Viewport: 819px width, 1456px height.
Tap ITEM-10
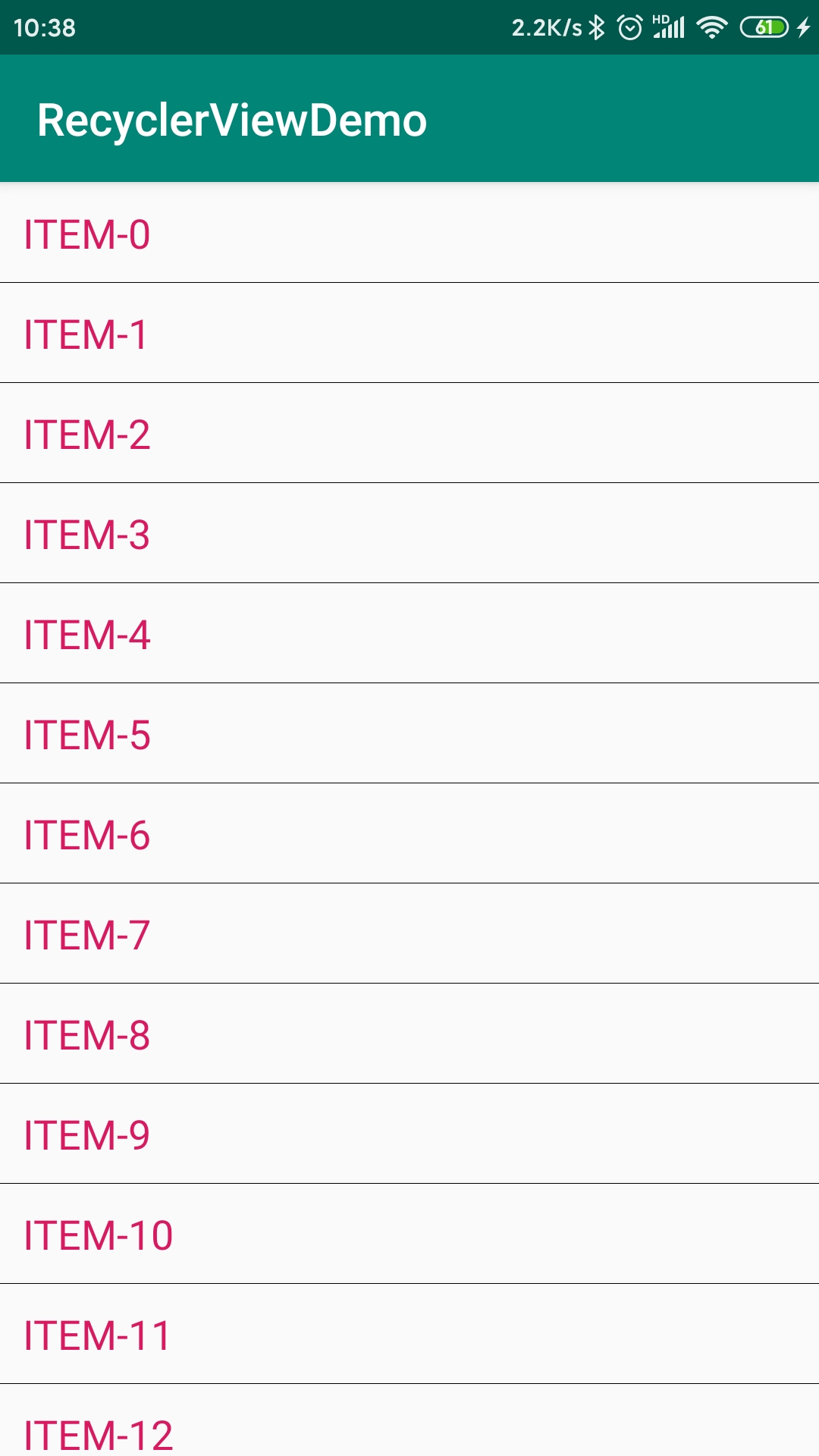pos(409,1234)
